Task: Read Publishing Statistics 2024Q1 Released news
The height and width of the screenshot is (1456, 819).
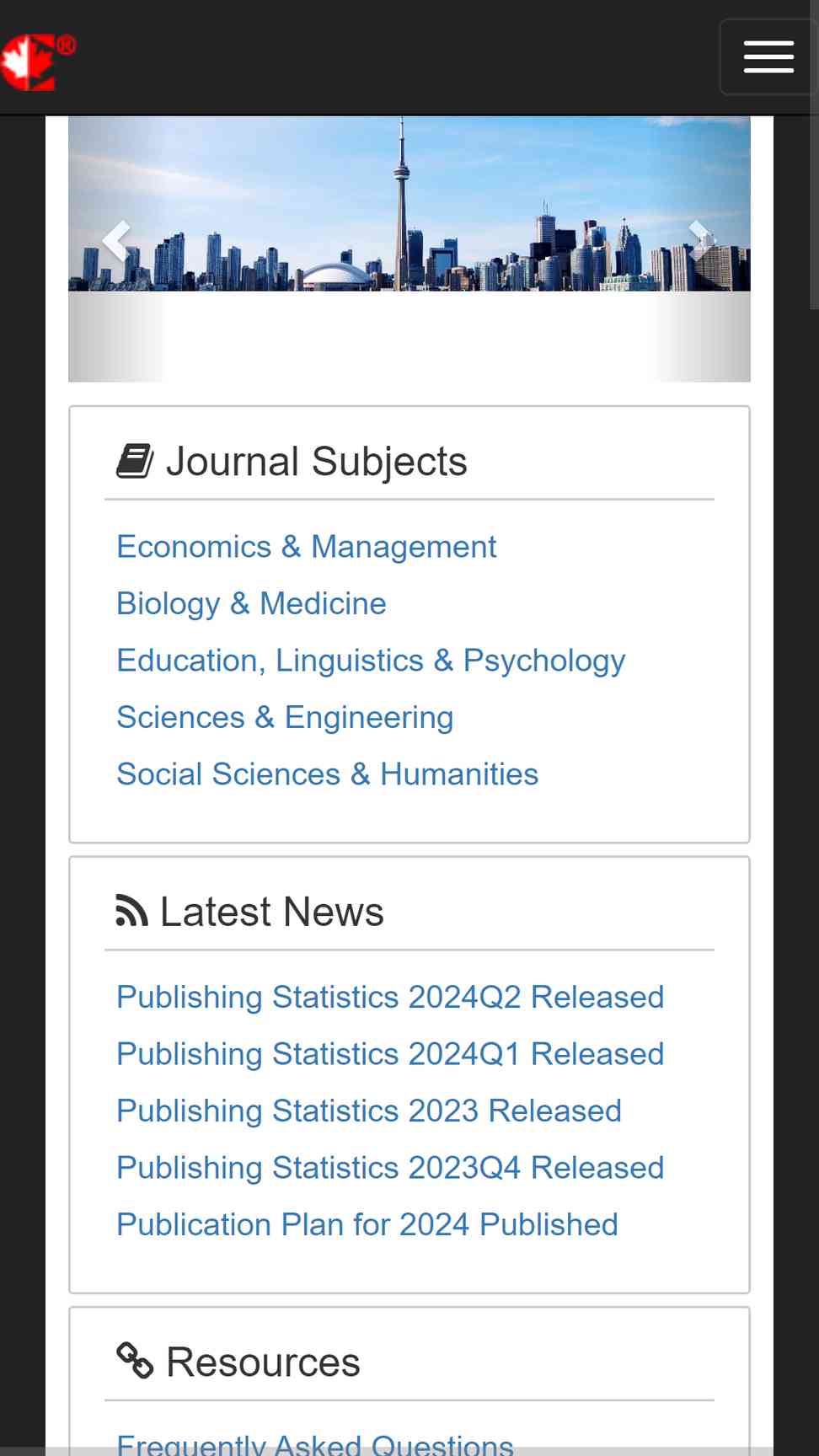Action: tap(390, 1054)
